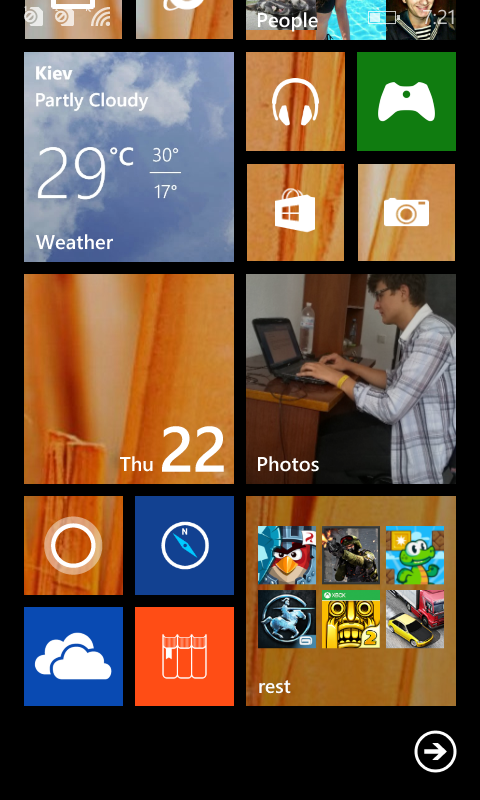The height and width of the screenshot is (800, 480).
Task: Go to the app list arrow
Action: (435, 751)
